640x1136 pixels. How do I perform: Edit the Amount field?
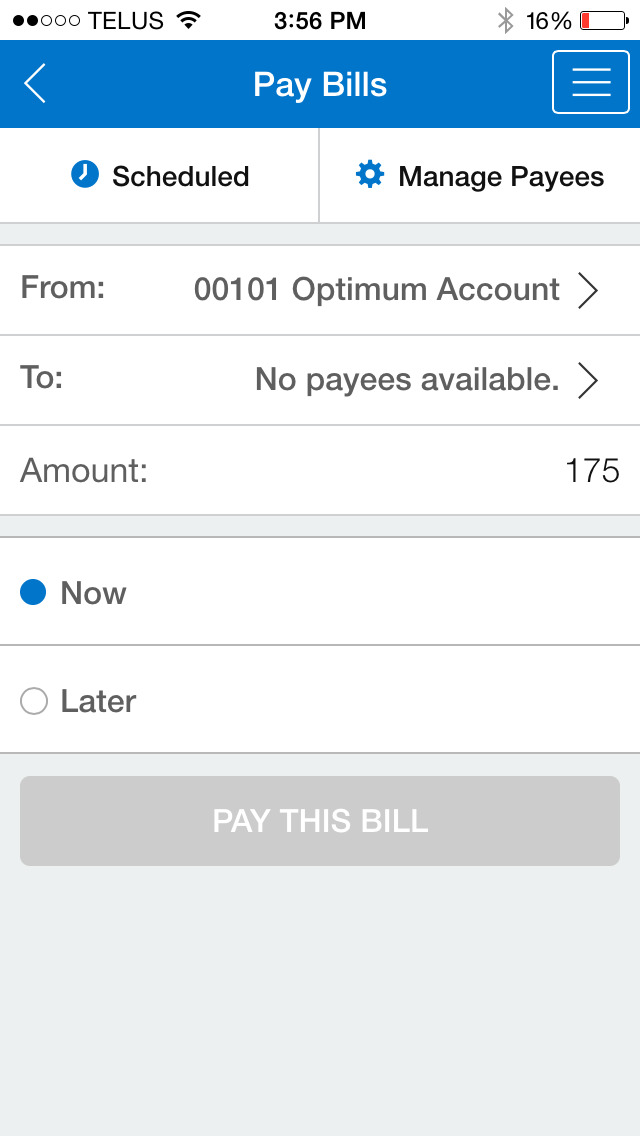click(320, 470)
